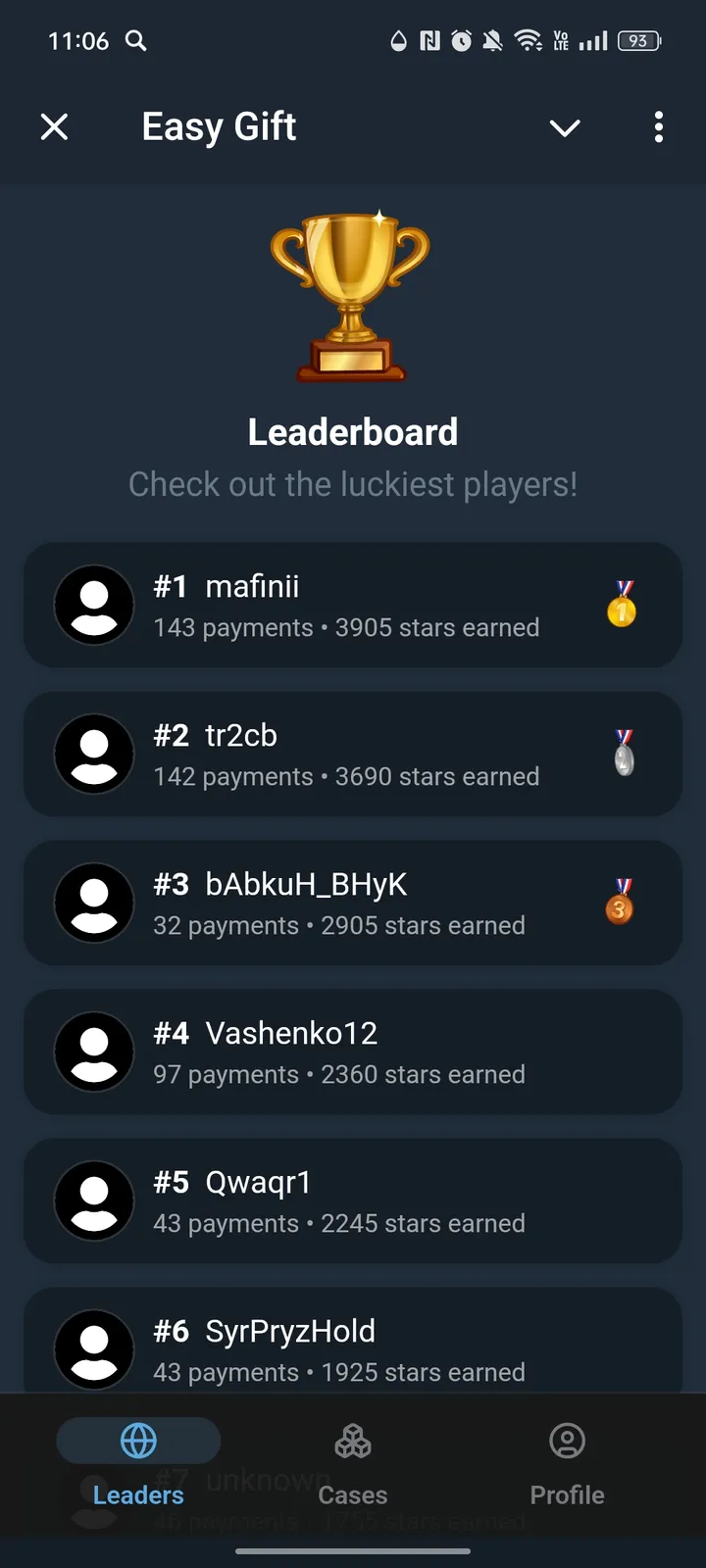Open the Cases section via cube icon
Image resolution: width=706 pixels, height=1568 pixels.
click(x=352, y=1440)
